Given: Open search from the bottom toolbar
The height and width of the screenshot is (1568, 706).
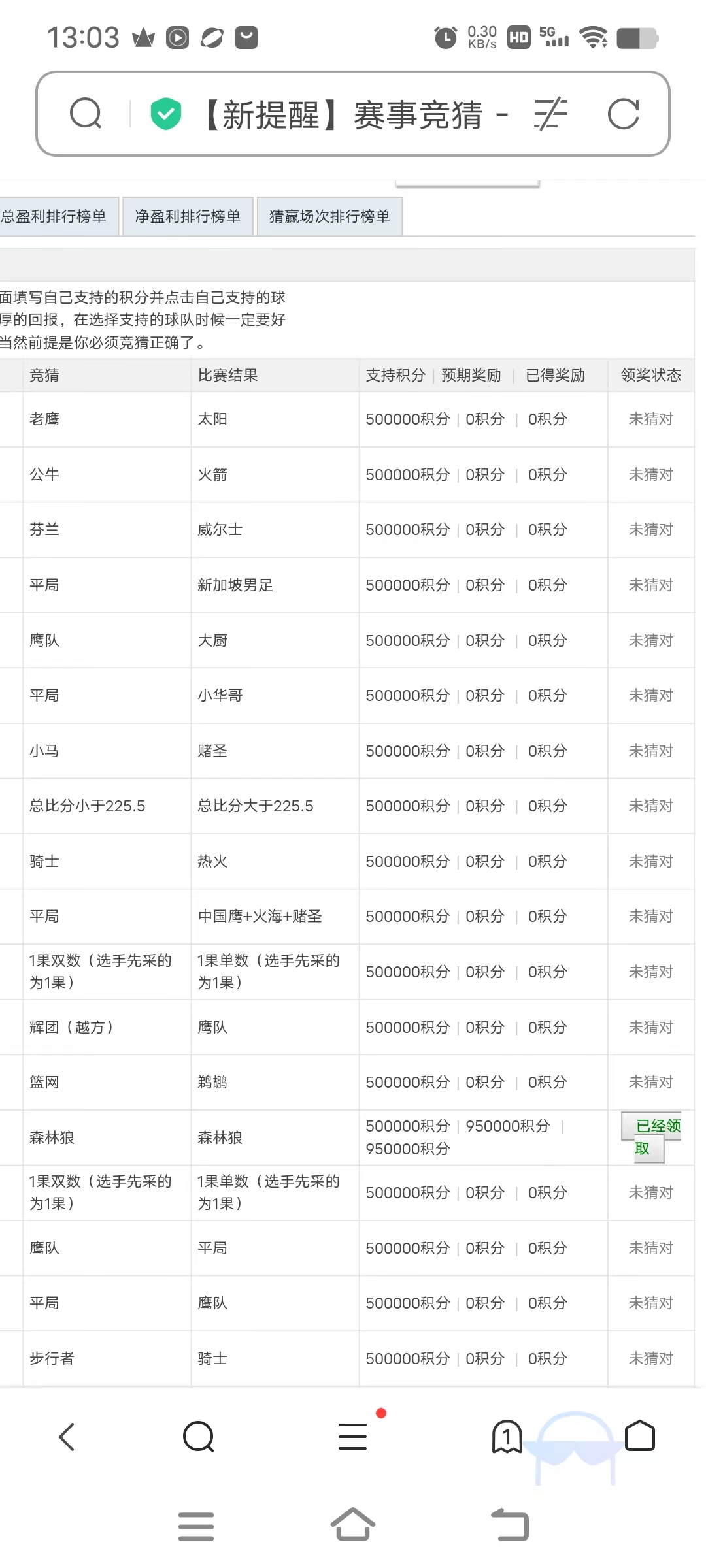Looking at the screenshot, I should click(x=197, y=1435).
